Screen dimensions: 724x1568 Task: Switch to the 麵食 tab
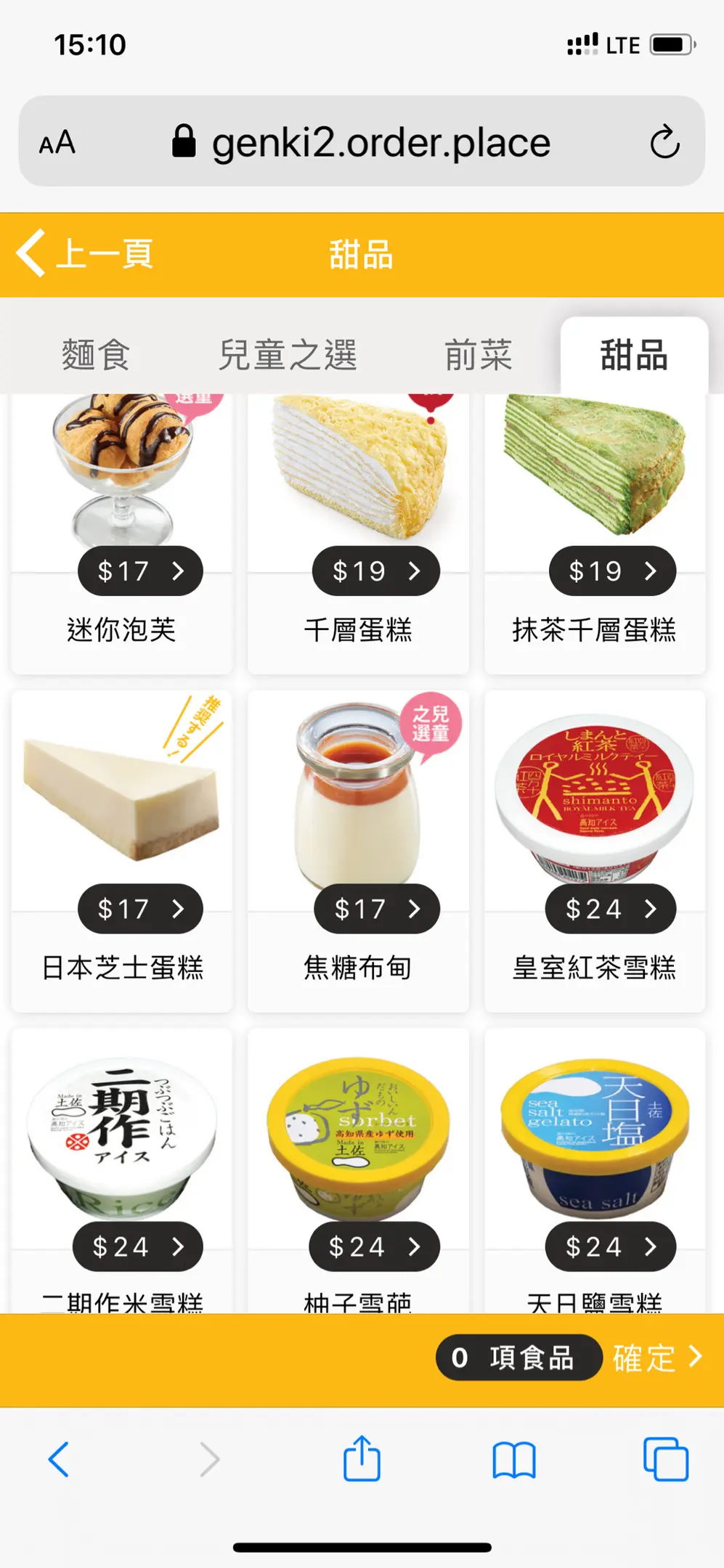click(x=96, y=356)
